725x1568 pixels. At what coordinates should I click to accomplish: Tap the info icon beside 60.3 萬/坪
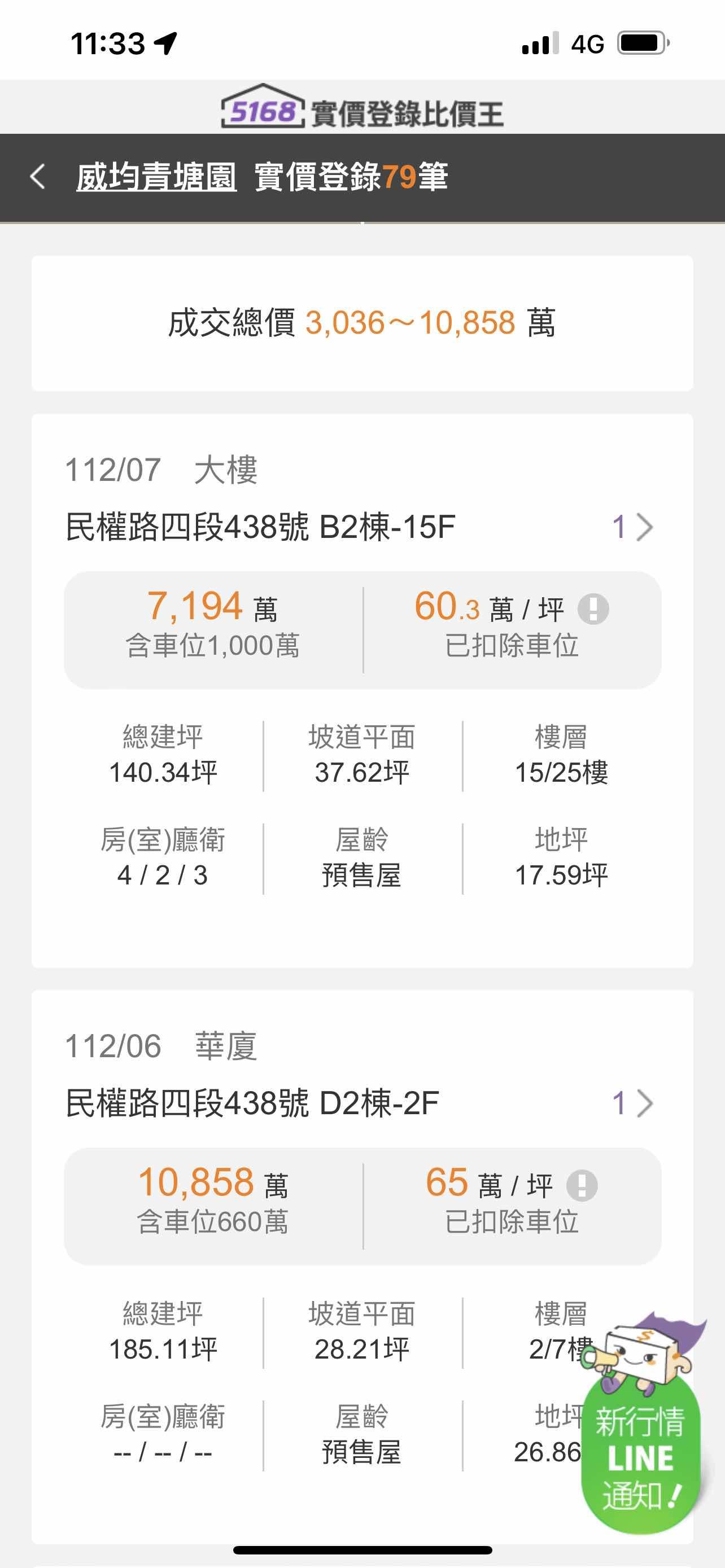pos(593,608)
